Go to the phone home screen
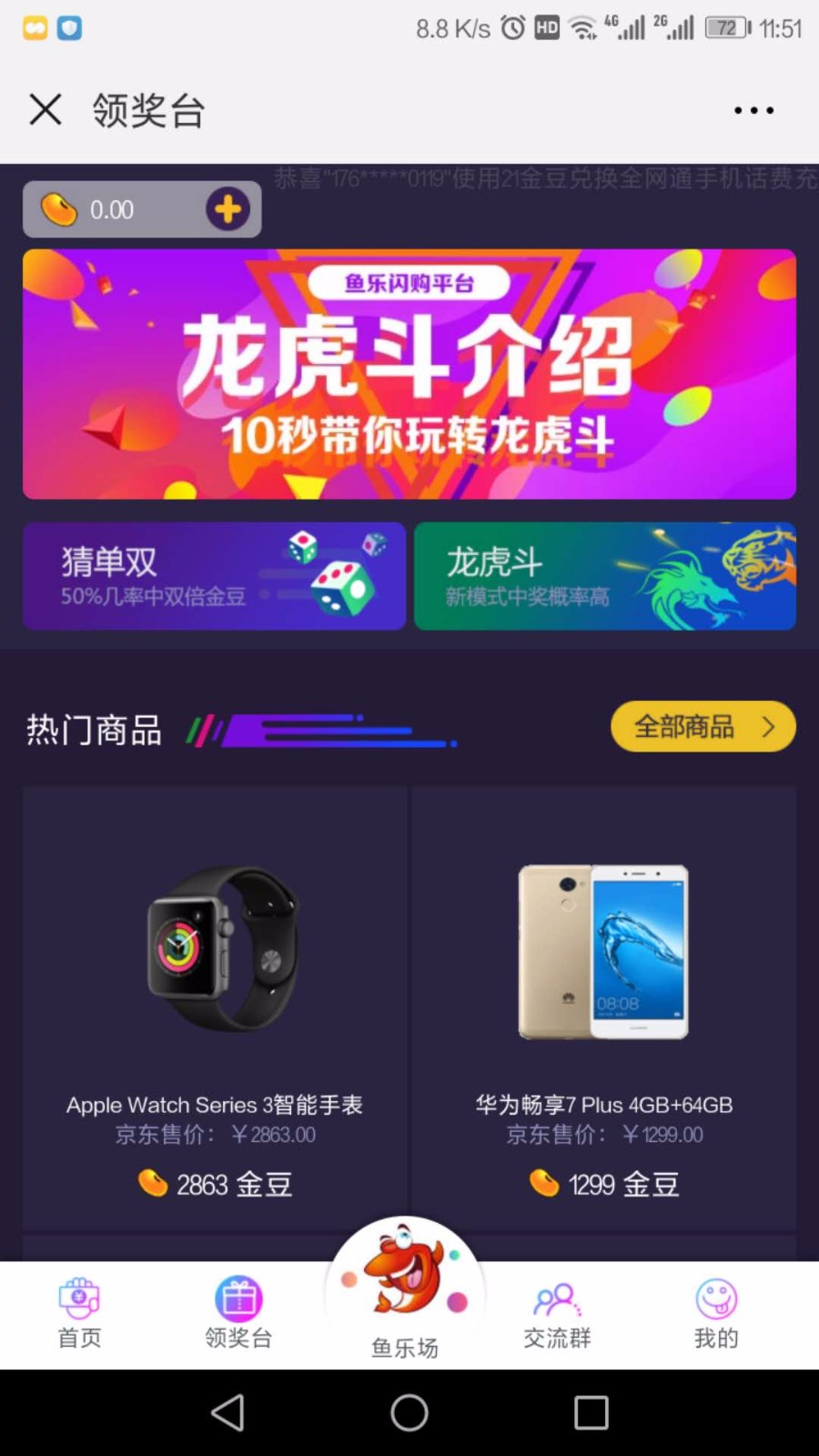Screen dimensions: 819x1456 click(x=409, y=1412)
